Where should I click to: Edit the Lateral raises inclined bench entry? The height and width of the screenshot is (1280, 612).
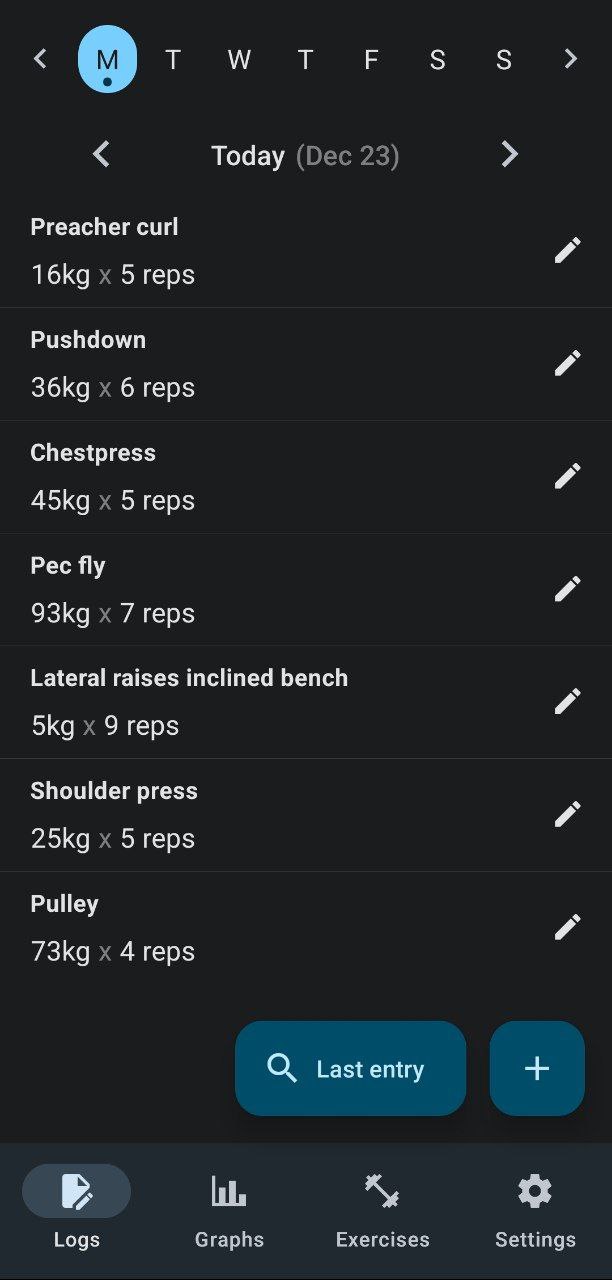[567, 702]
